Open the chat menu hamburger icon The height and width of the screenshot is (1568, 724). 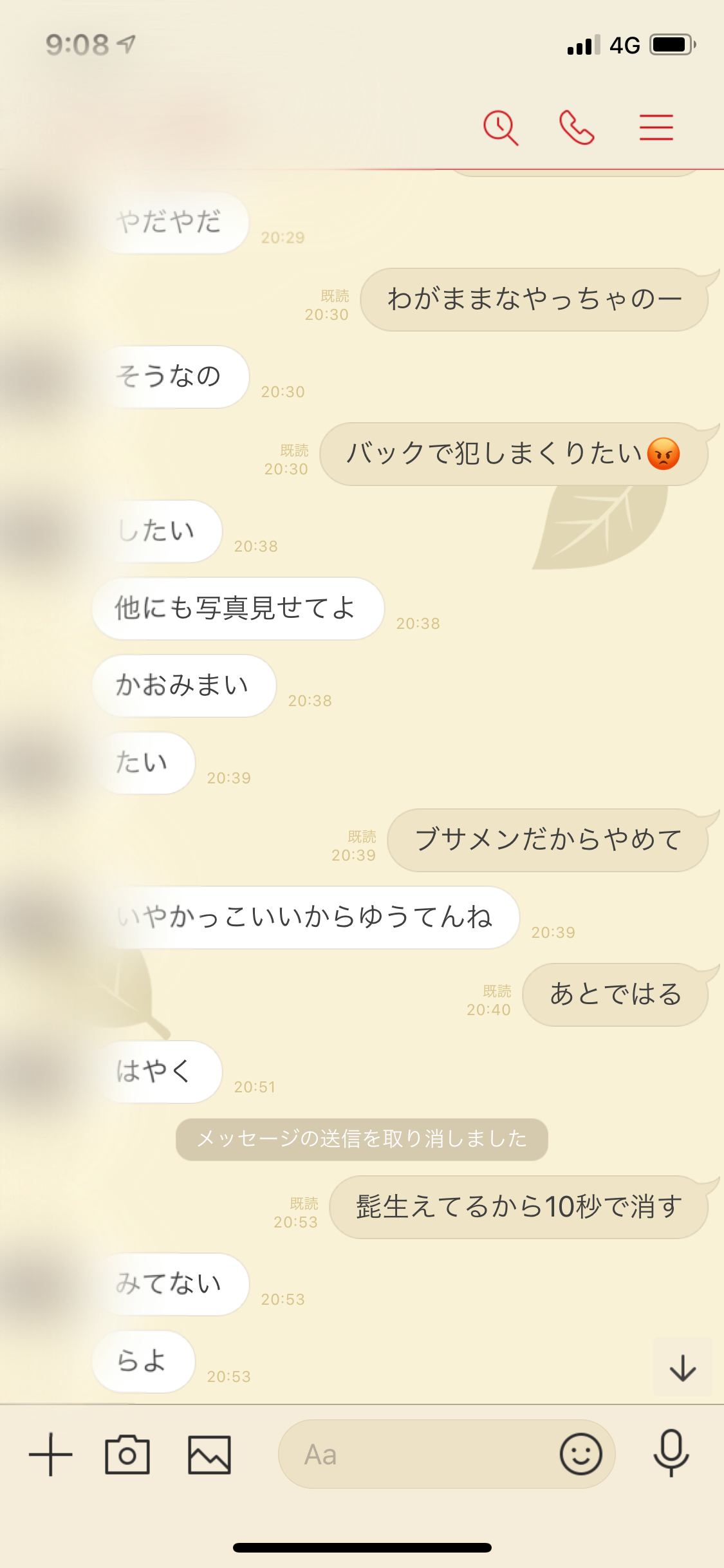click(x=656, y=127)
